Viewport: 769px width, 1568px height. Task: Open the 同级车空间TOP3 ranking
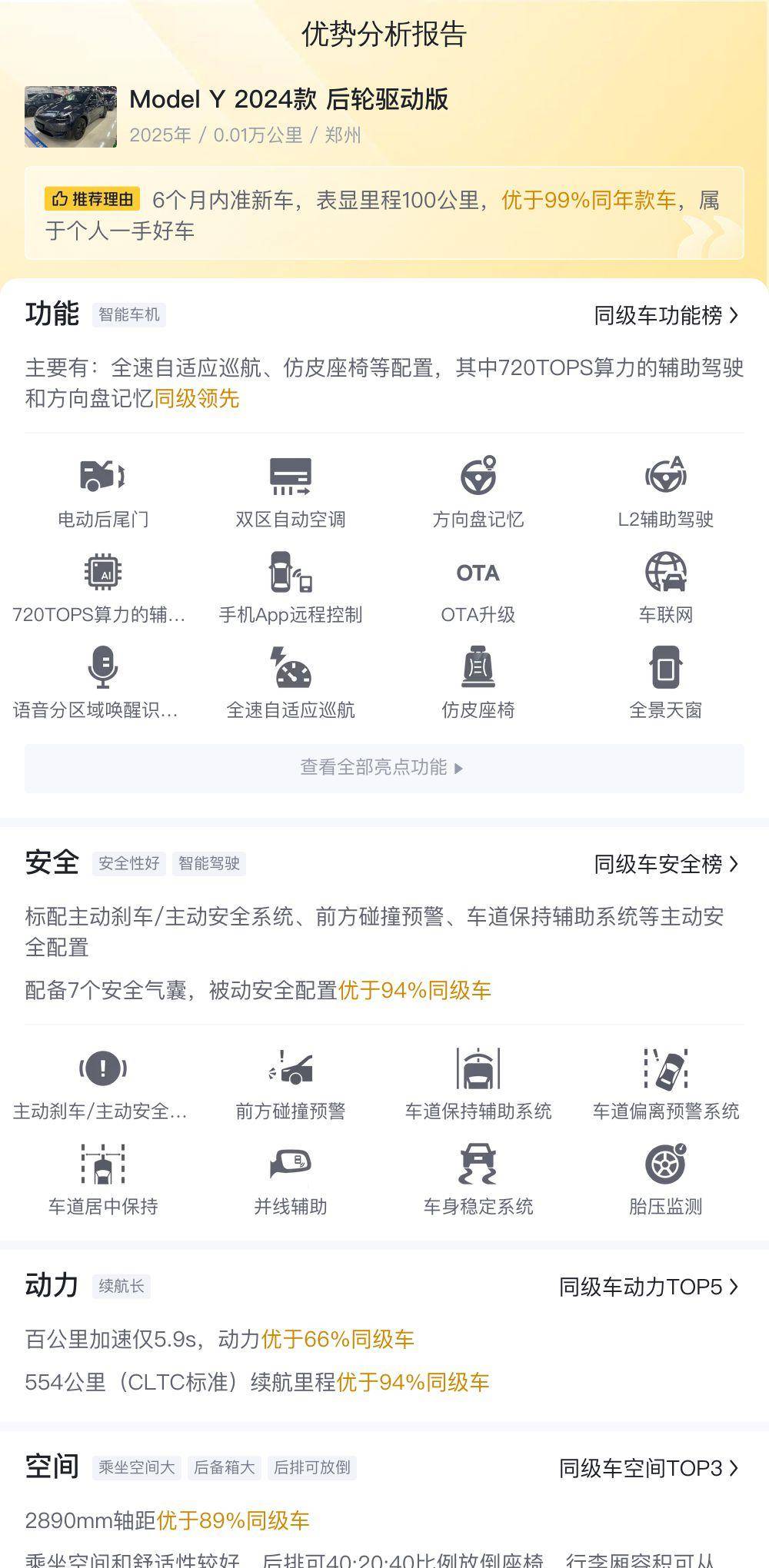649,1468
